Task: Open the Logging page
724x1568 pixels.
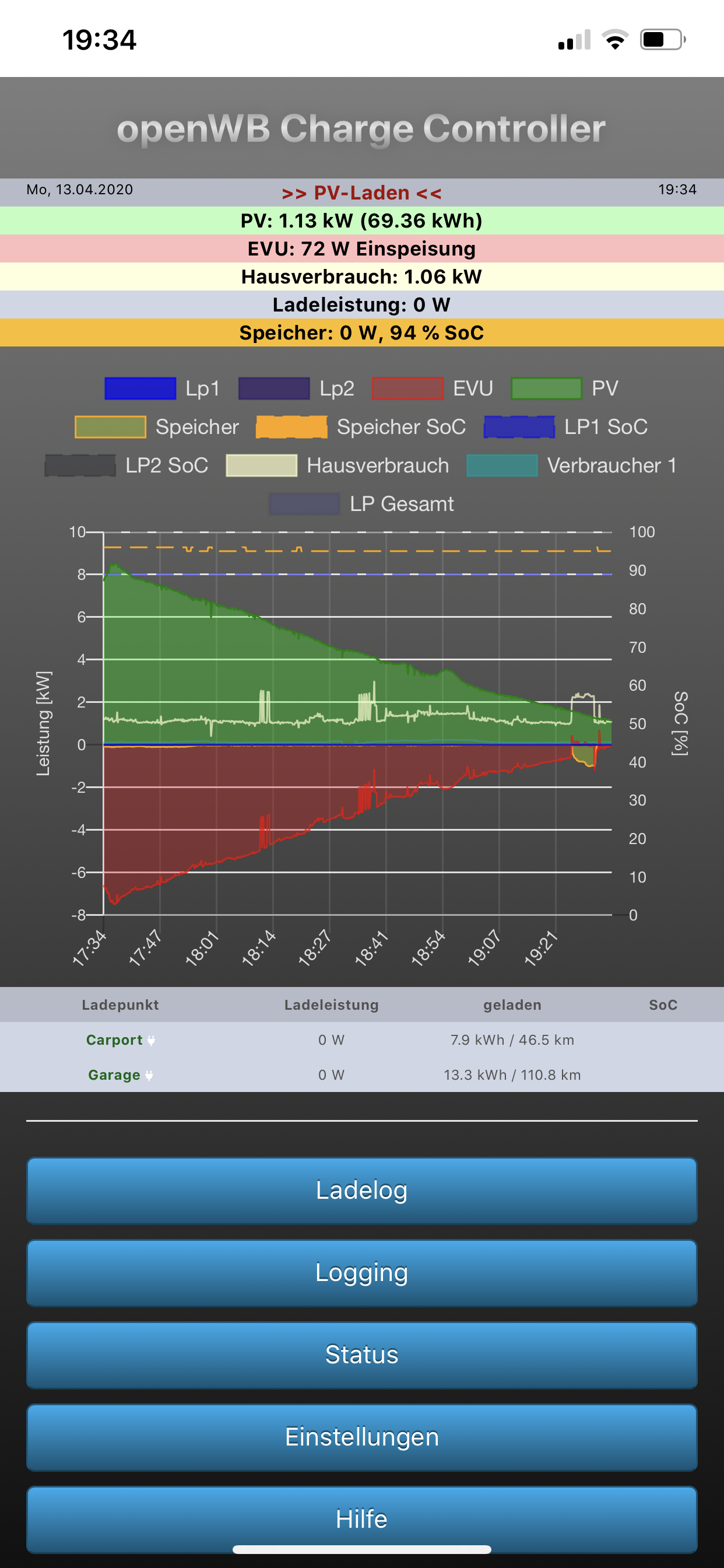Action: point(361,1272)
